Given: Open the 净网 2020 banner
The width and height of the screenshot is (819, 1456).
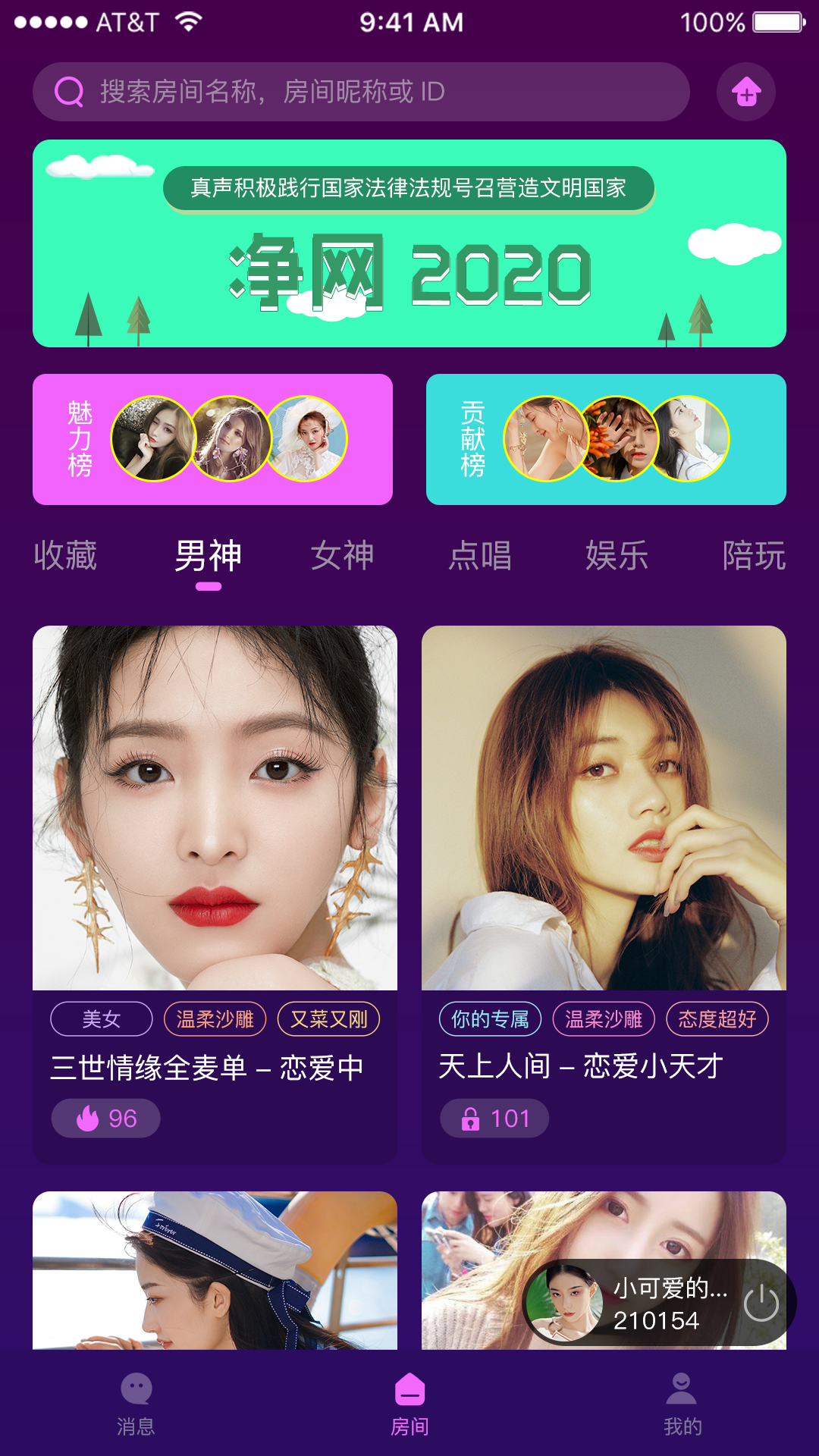Looking at the screenshot, I should 409,243.
